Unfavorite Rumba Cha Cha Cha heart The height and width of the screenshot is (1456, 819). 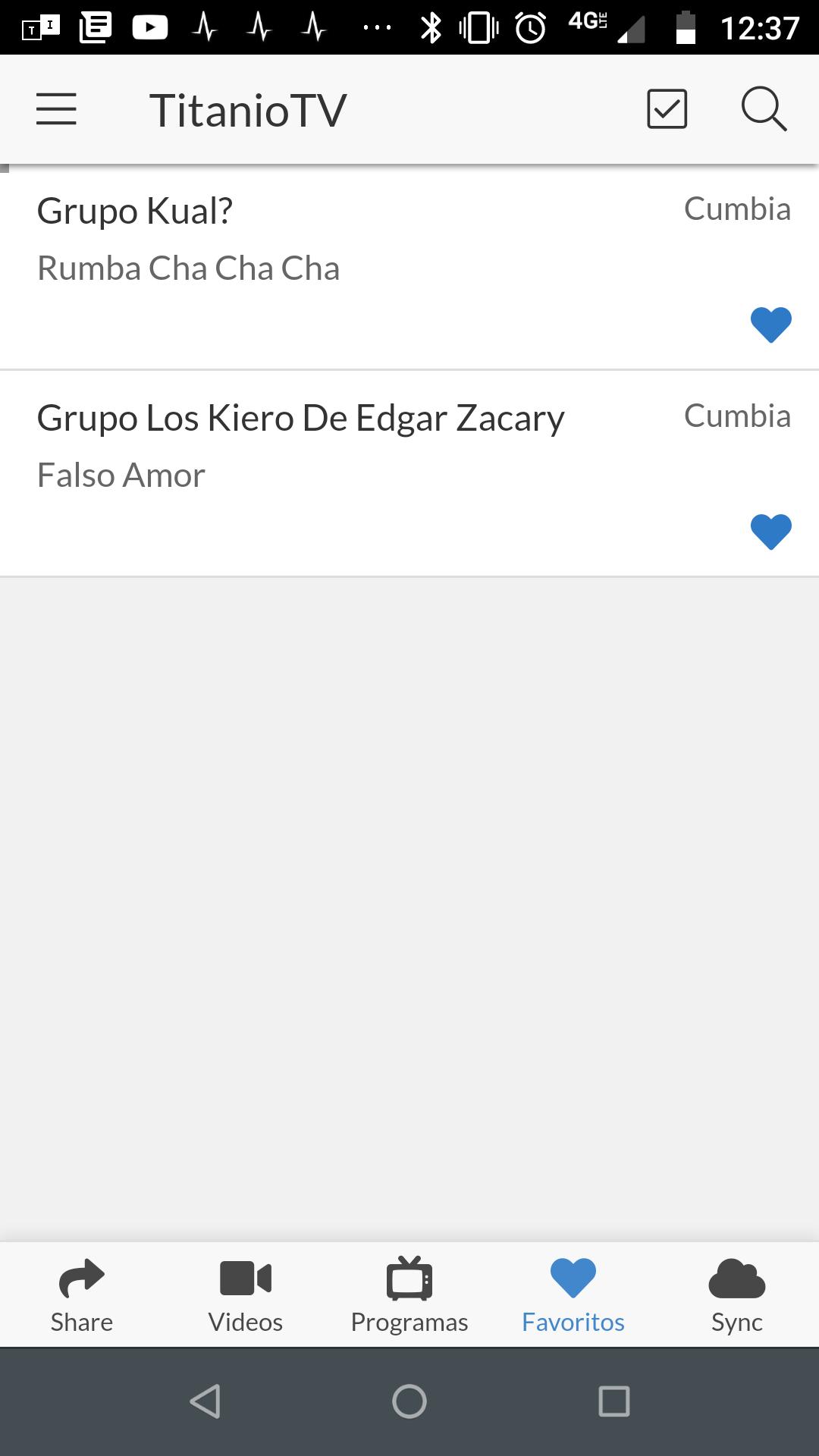click(x=771, y=325)
